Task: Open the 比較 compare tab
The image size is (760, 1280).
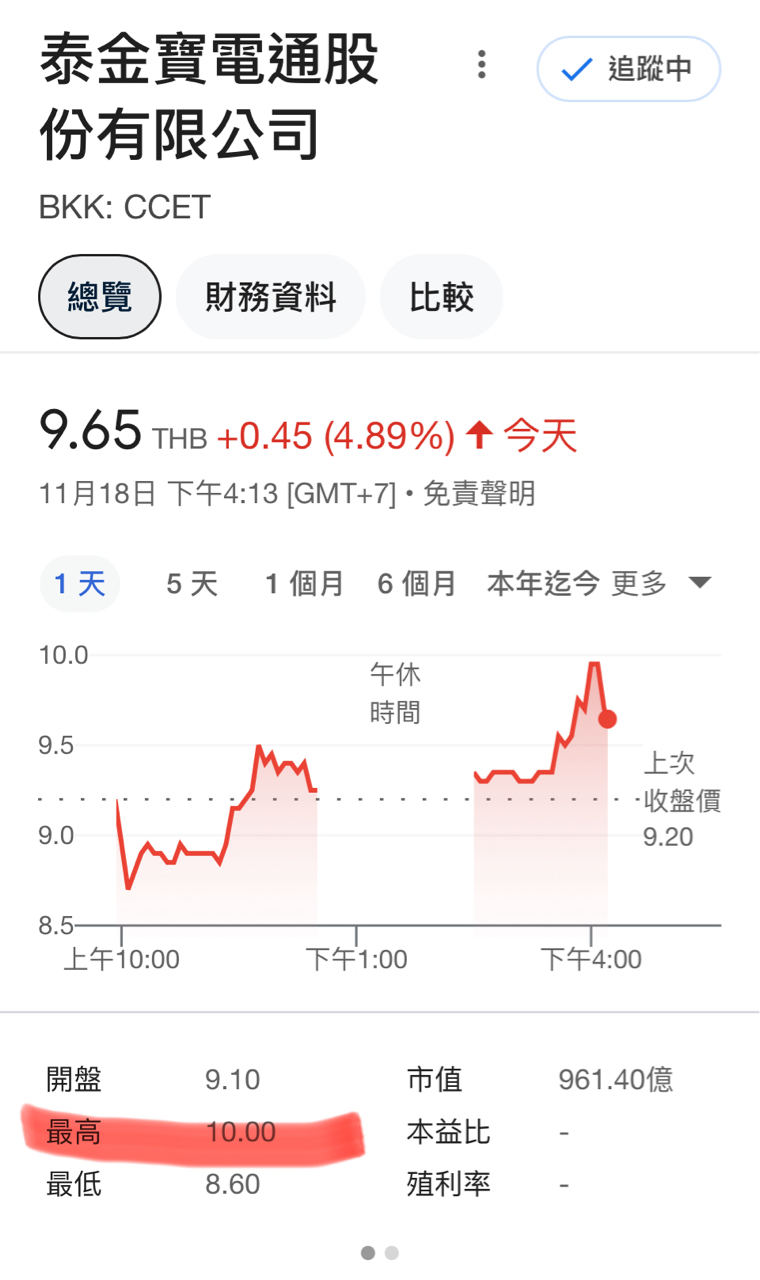Action: click(441, 297)
